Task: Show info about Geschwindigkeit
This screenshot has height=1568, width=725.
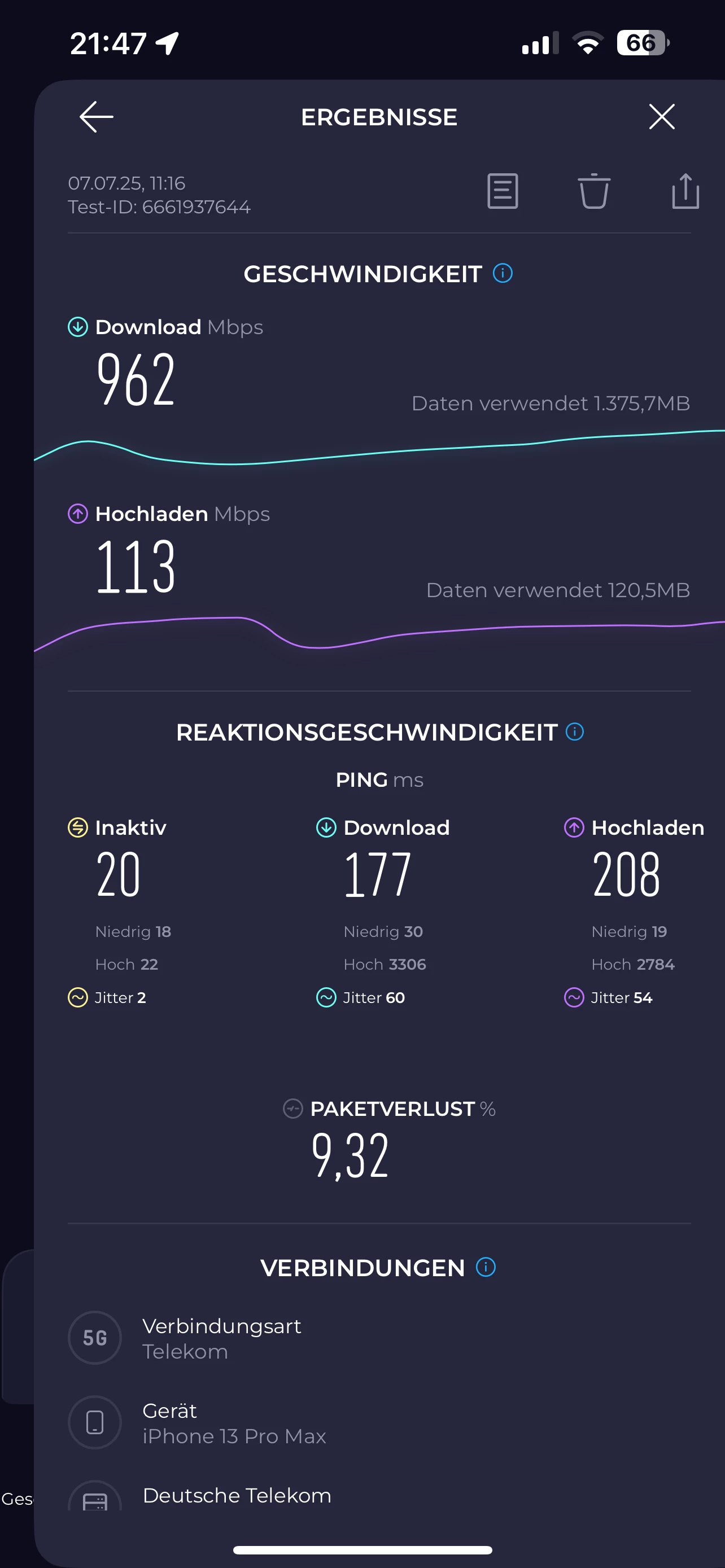Action: click(x=502, y=273)
